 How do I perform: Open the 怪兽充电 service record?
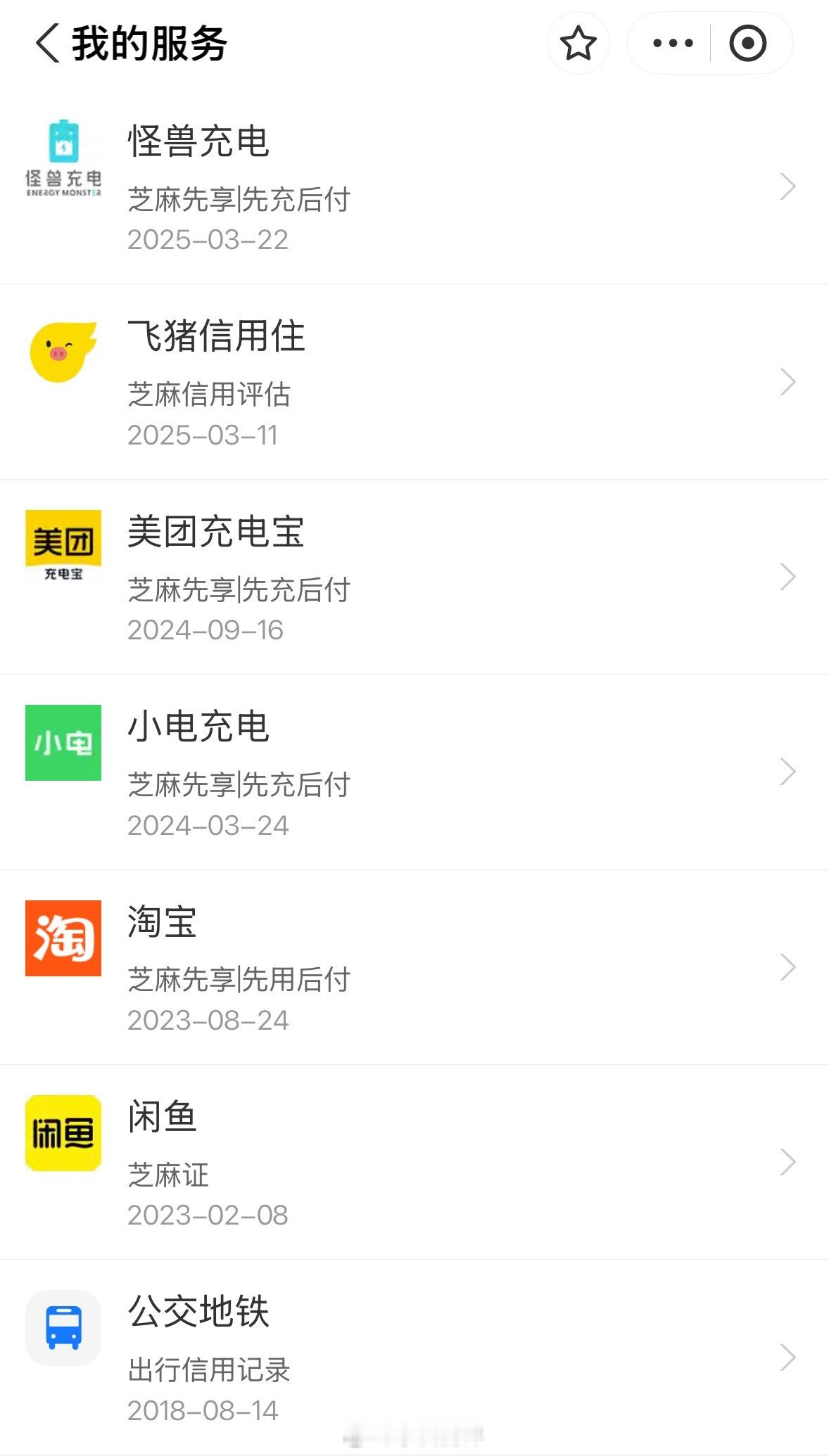414,186
